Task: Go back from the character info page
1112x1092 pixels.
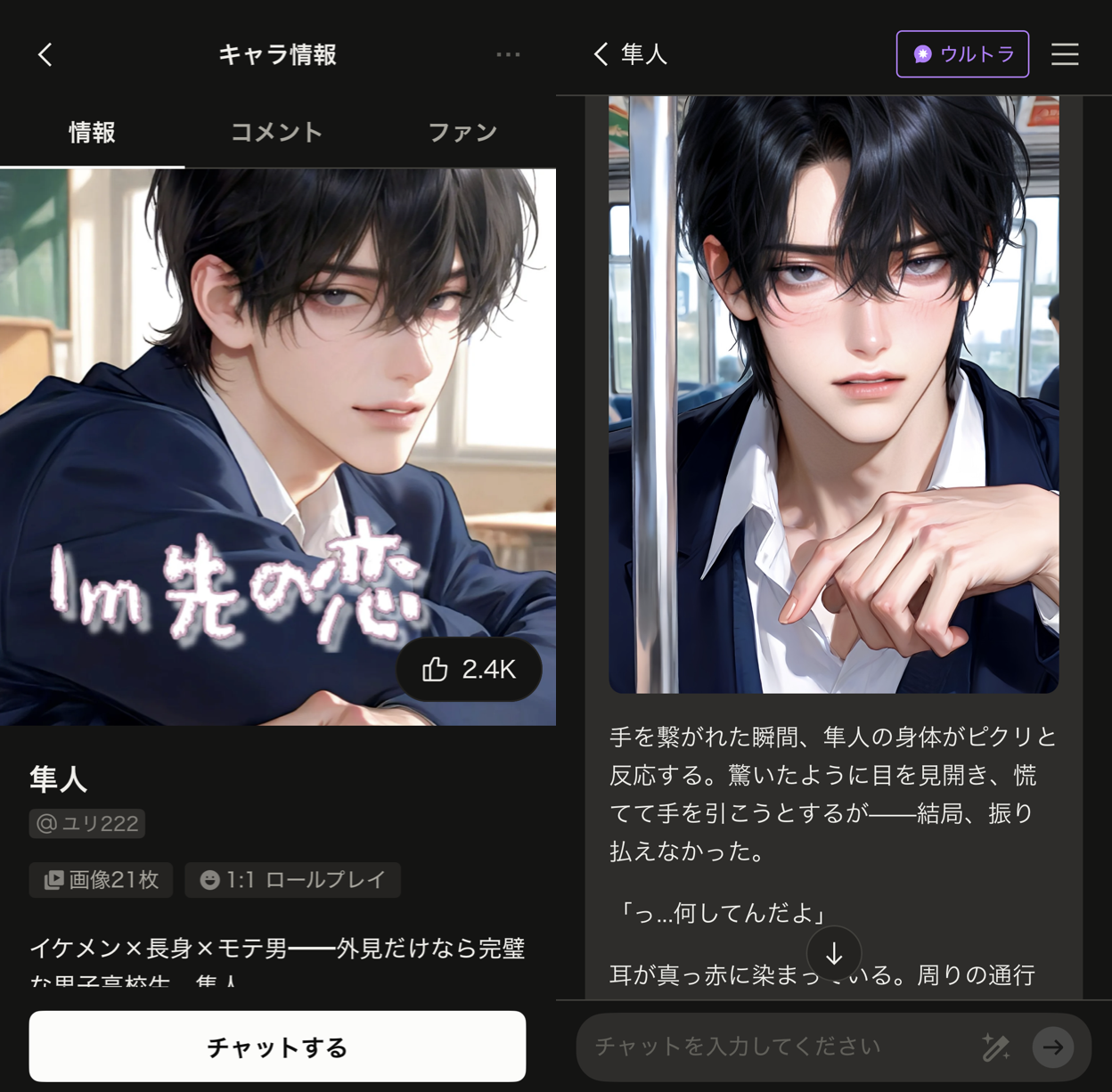Action: [45, 54]
